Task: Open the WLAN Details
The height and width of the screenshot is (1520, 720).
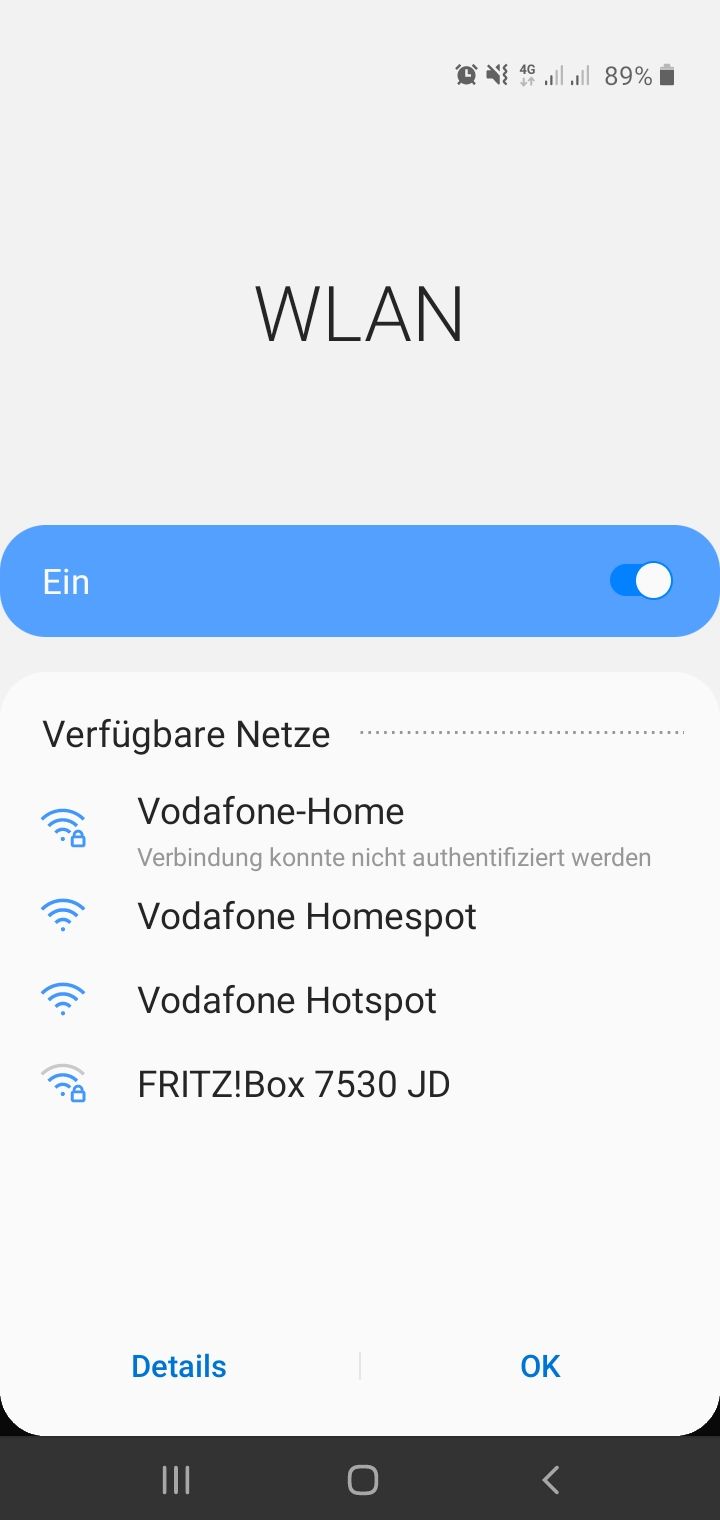Action: (179, 1366)
